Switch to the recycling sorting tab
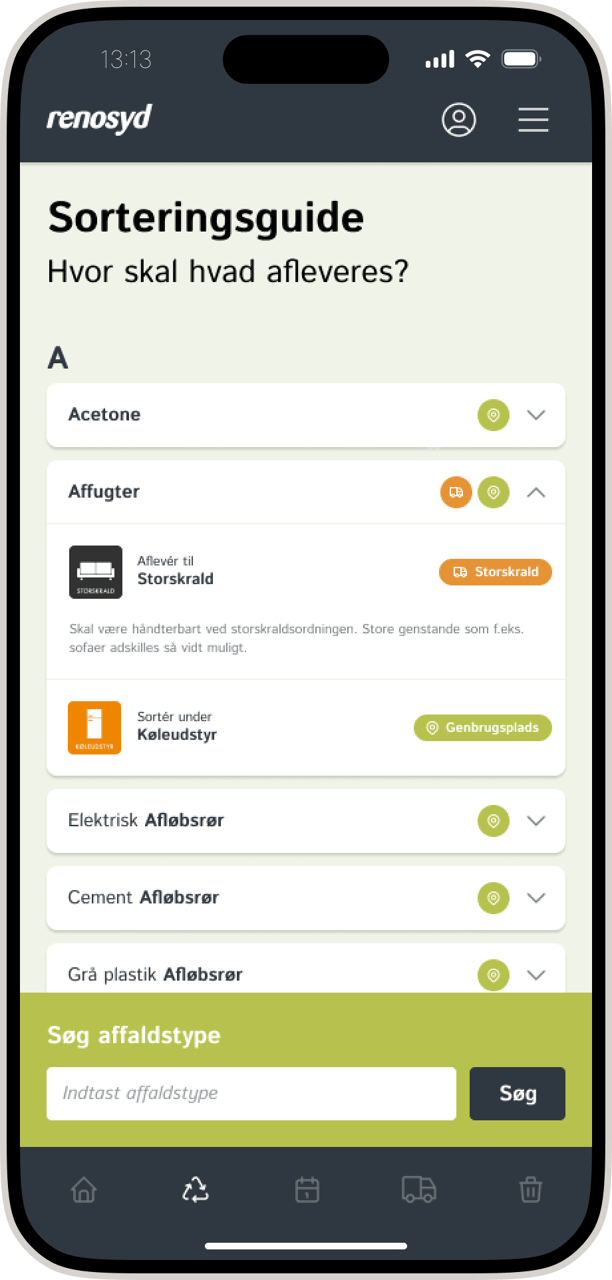The image size is (612, 1280). [195, 1190]
